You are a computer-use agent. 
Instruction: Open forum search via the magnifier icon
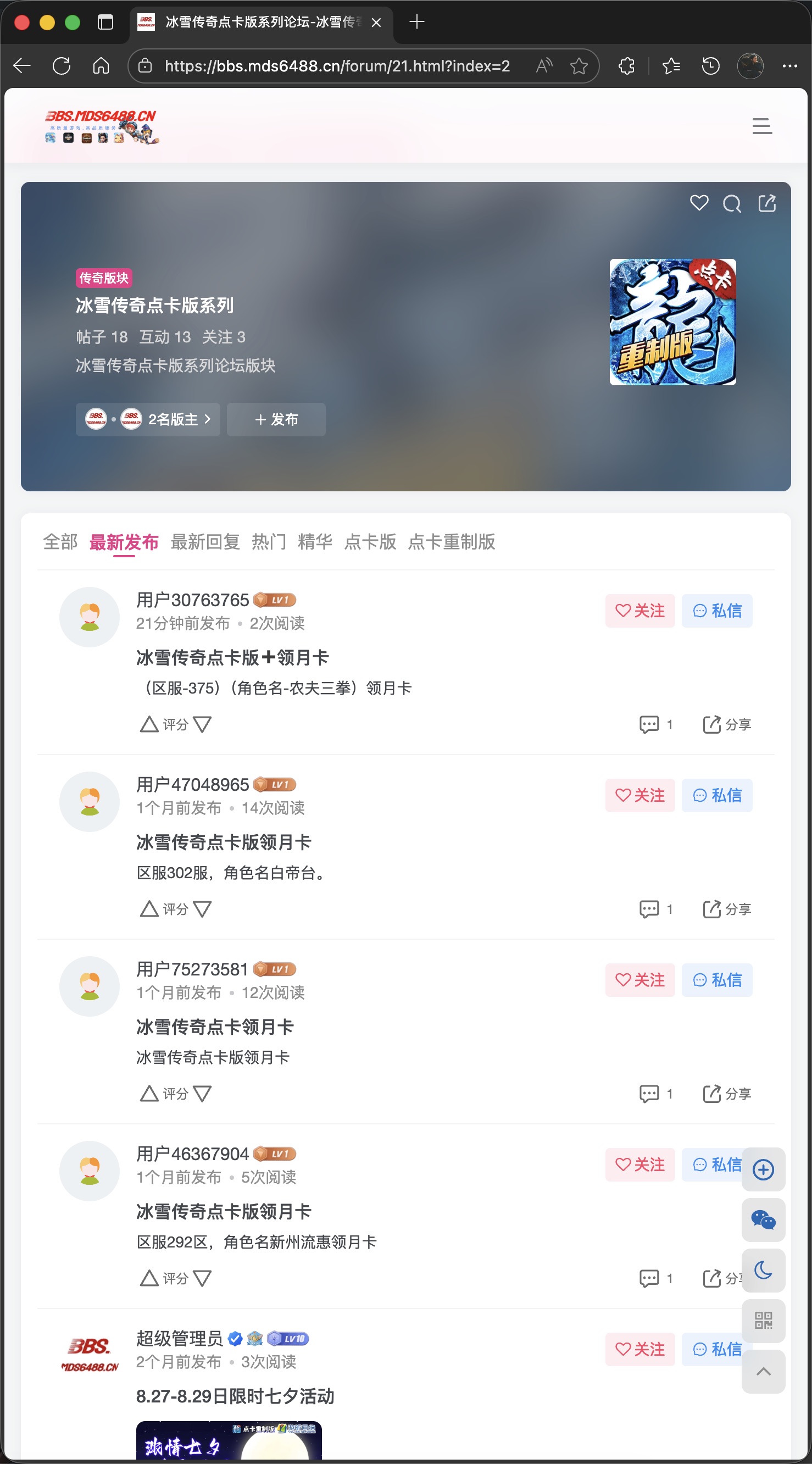click(x=732, y=203)
